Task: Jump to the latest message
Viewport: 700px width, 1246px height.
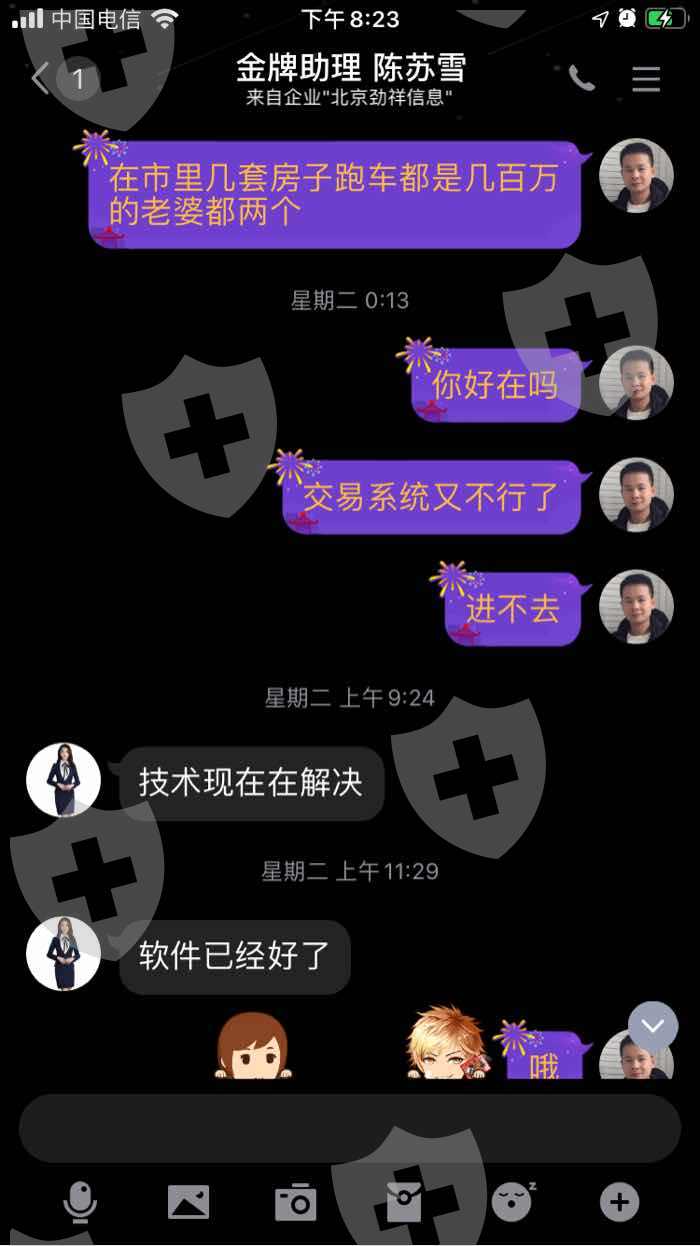Action: [x=653, y=1026]
